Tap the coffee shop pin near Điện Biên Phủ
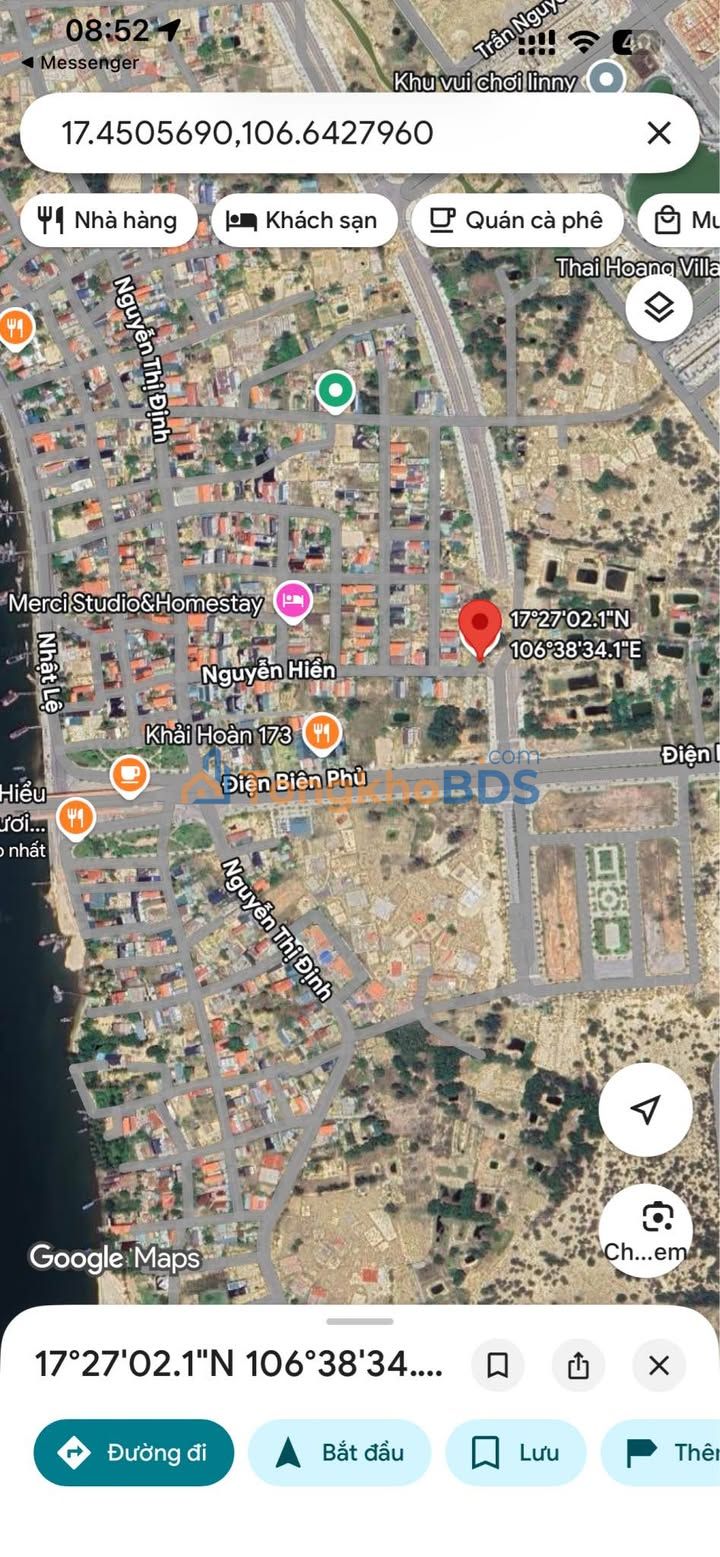The height and width of the screenshot is (1557, 720). (129, 774)
